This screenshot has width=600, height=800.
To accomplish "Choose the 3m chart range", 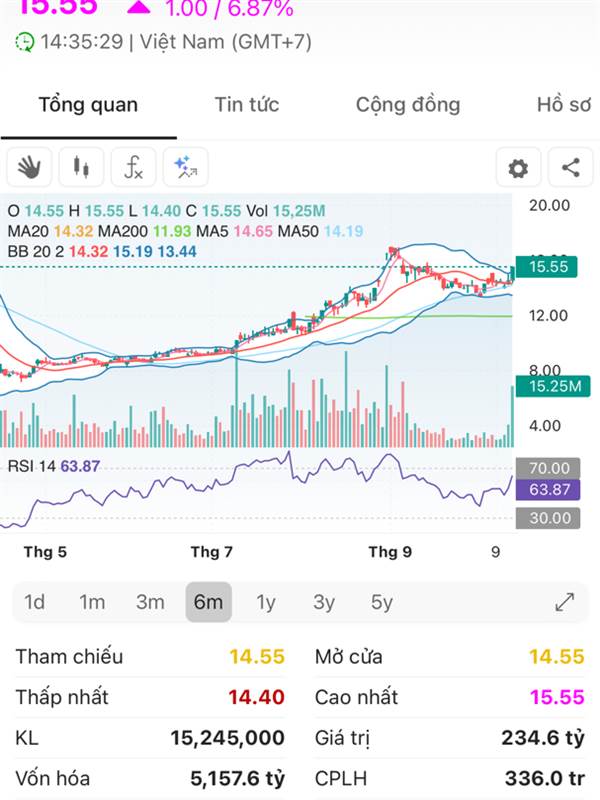I will [x=150, y=602].
